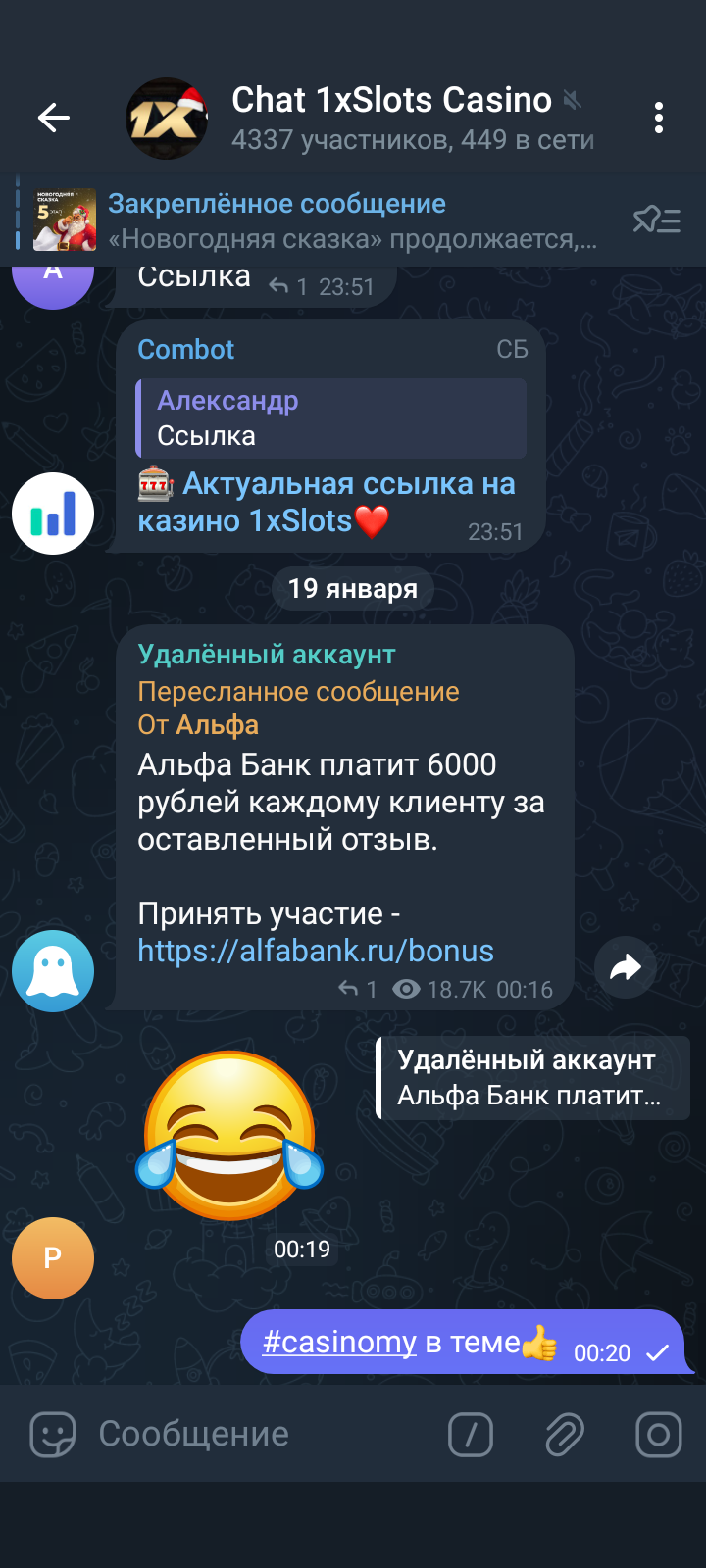The width and height of the screenshot is (706, 1568).
Task: View the deleted account's ghost avatar
Action: pyautogui.click(x=53, y=970)
